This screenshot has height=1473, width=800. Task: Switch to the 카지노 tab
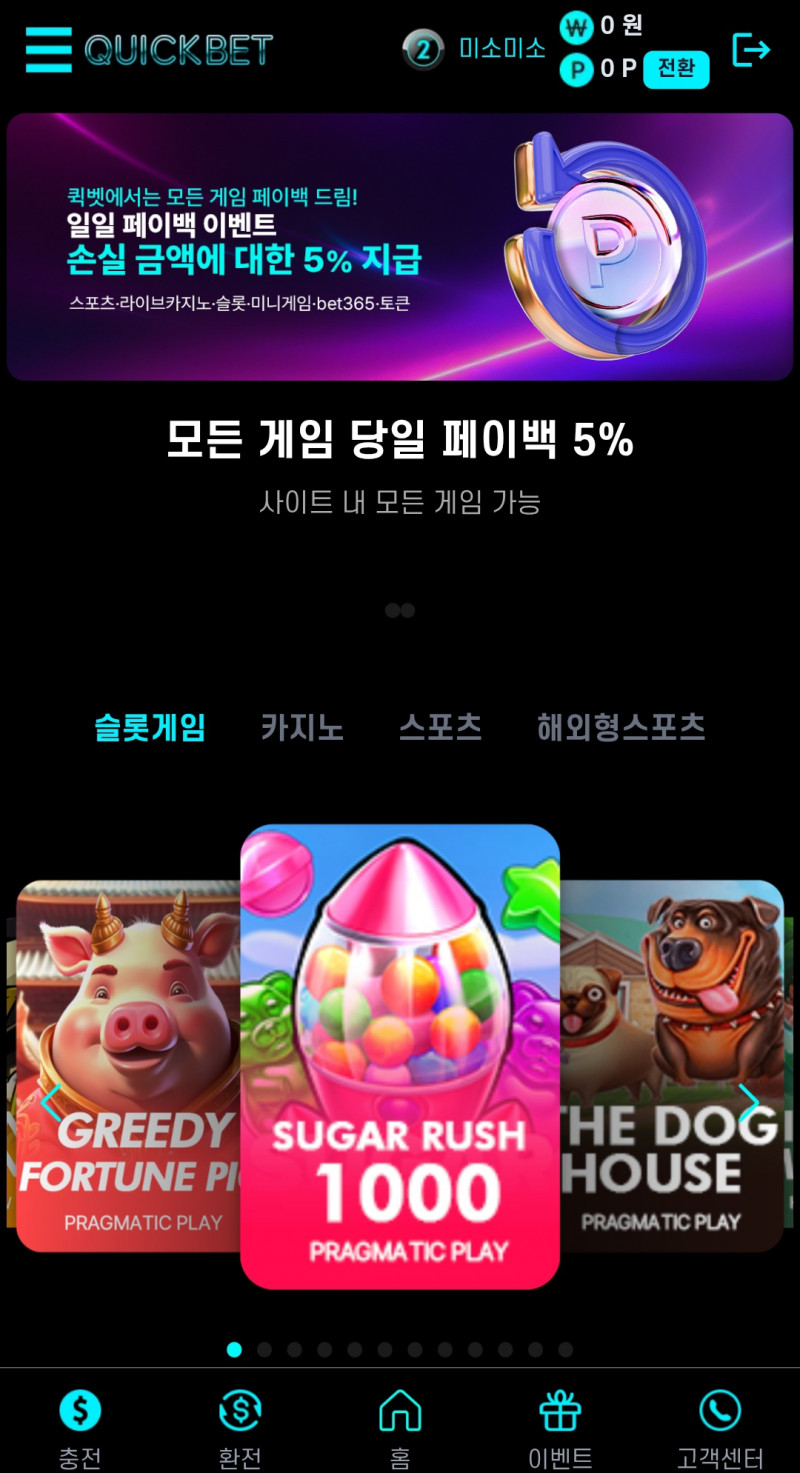tap(302, 727)
